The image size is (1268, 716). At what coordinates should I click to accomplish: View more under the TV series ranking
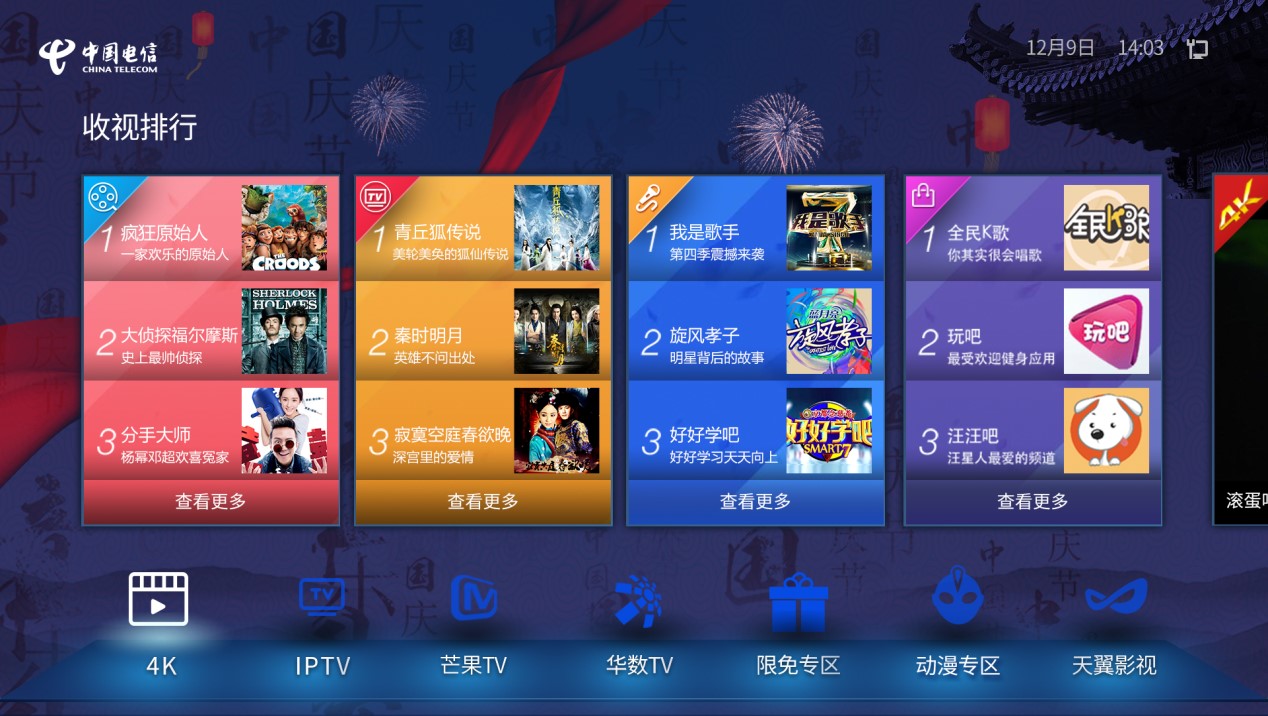tap(483, 502)
